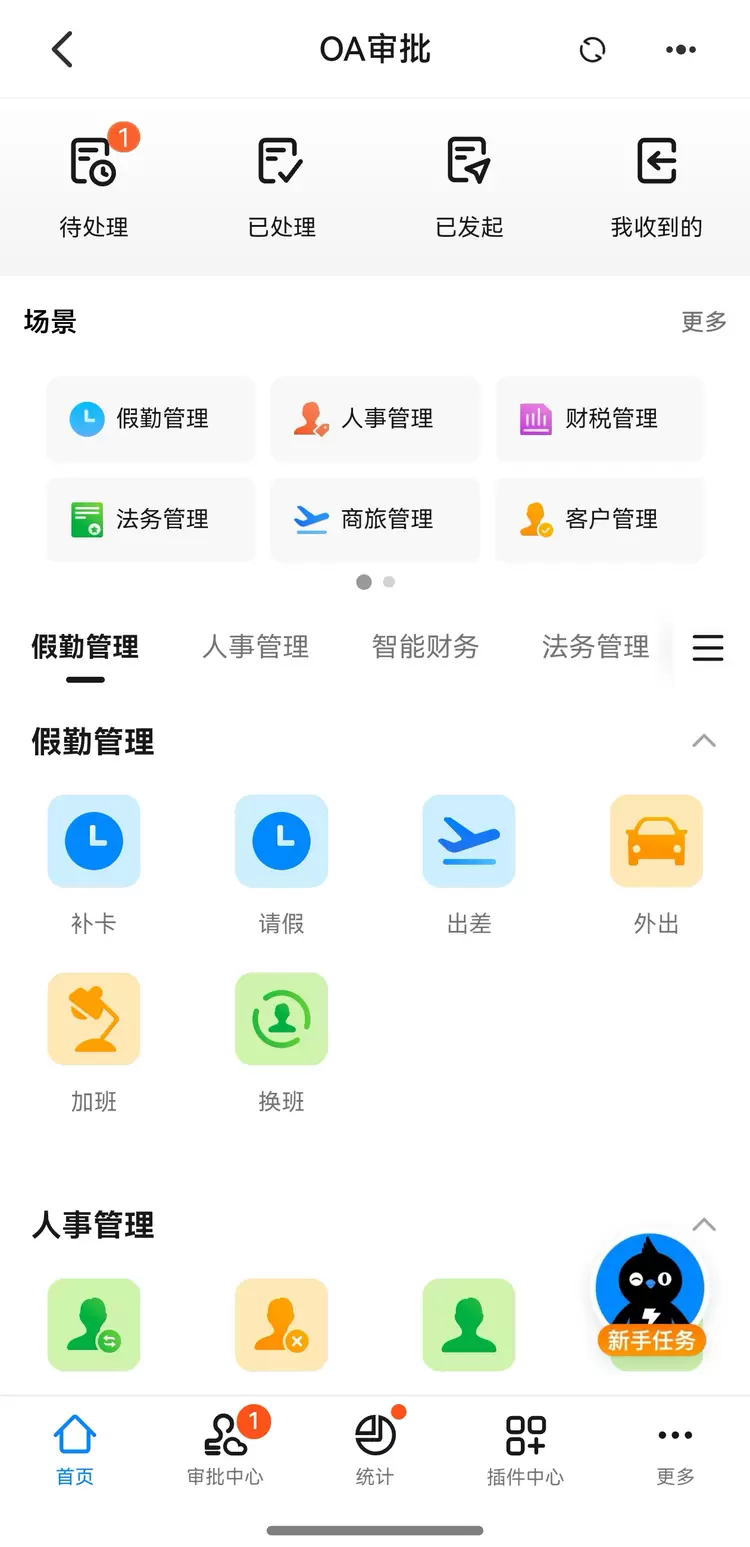Tap the refresh icon in the header

[x=592, y=49]
